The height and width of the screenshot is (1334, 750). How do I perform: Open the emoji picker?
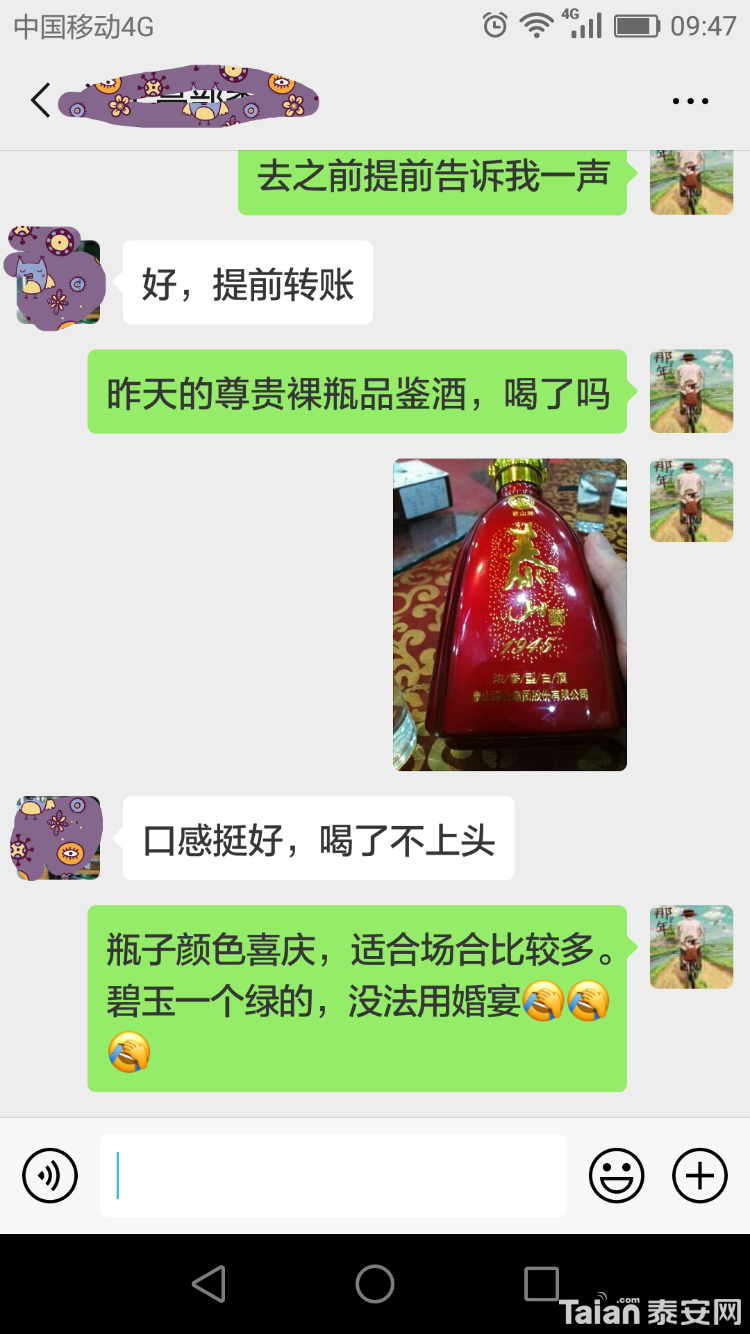pyautogui.click(x=617, y=1175)
